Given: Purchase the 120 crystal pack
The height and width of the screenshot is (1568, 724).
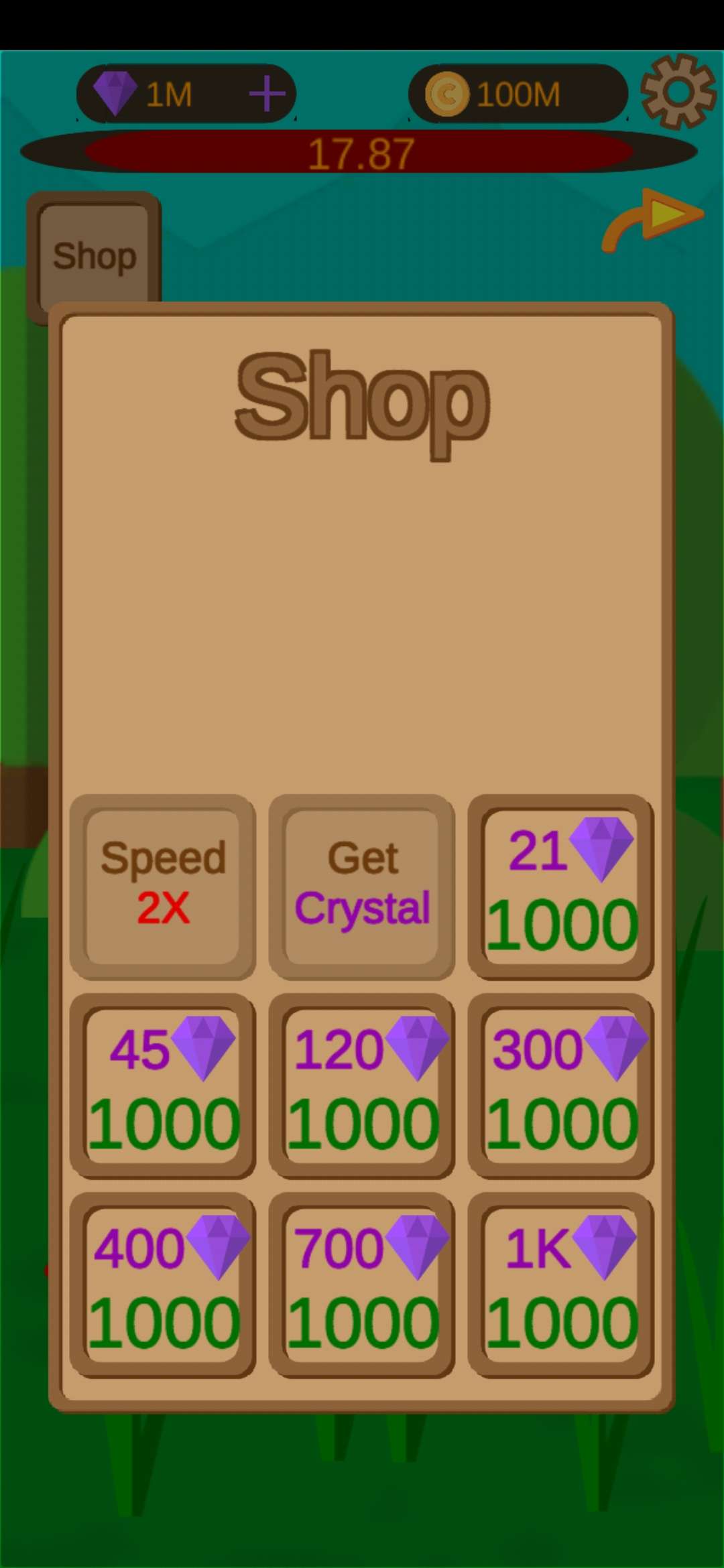Looking at the screenshot, I should [362, 1085].
